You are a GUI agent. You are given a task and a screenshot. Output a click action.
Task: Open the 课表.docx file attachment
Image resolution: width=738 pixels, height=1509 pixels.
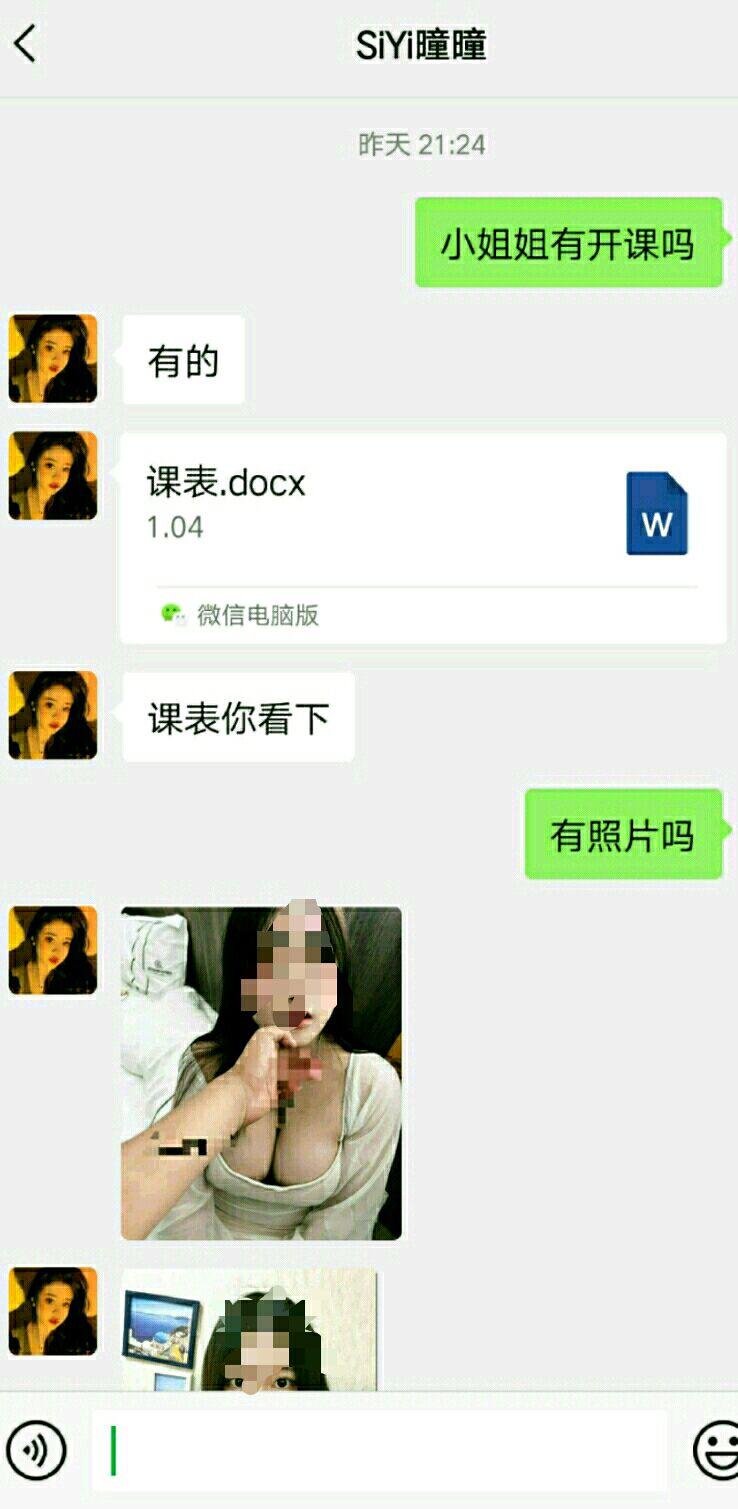423,538
